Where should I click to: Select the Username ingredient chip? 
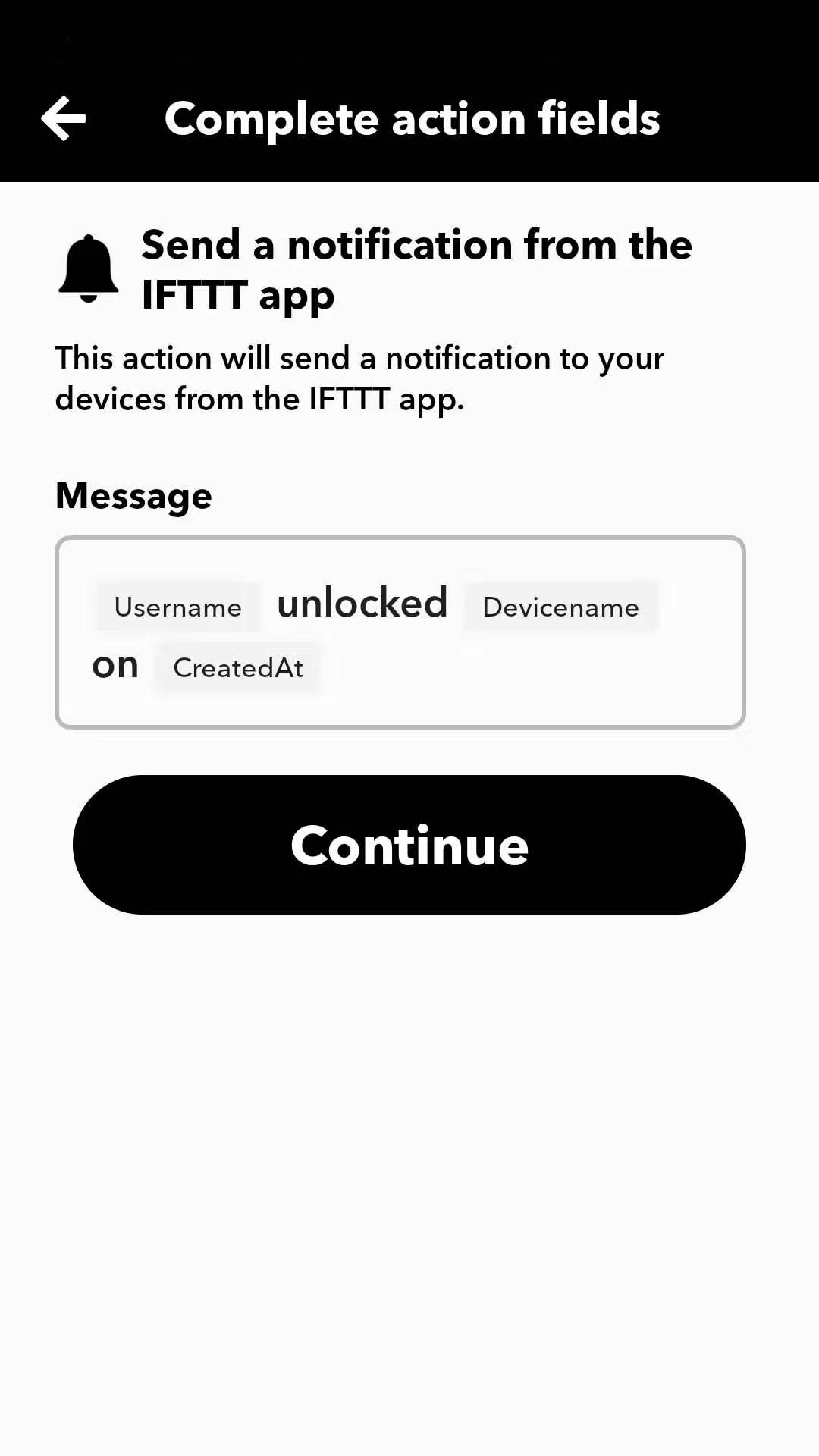[x=178, y=607]
